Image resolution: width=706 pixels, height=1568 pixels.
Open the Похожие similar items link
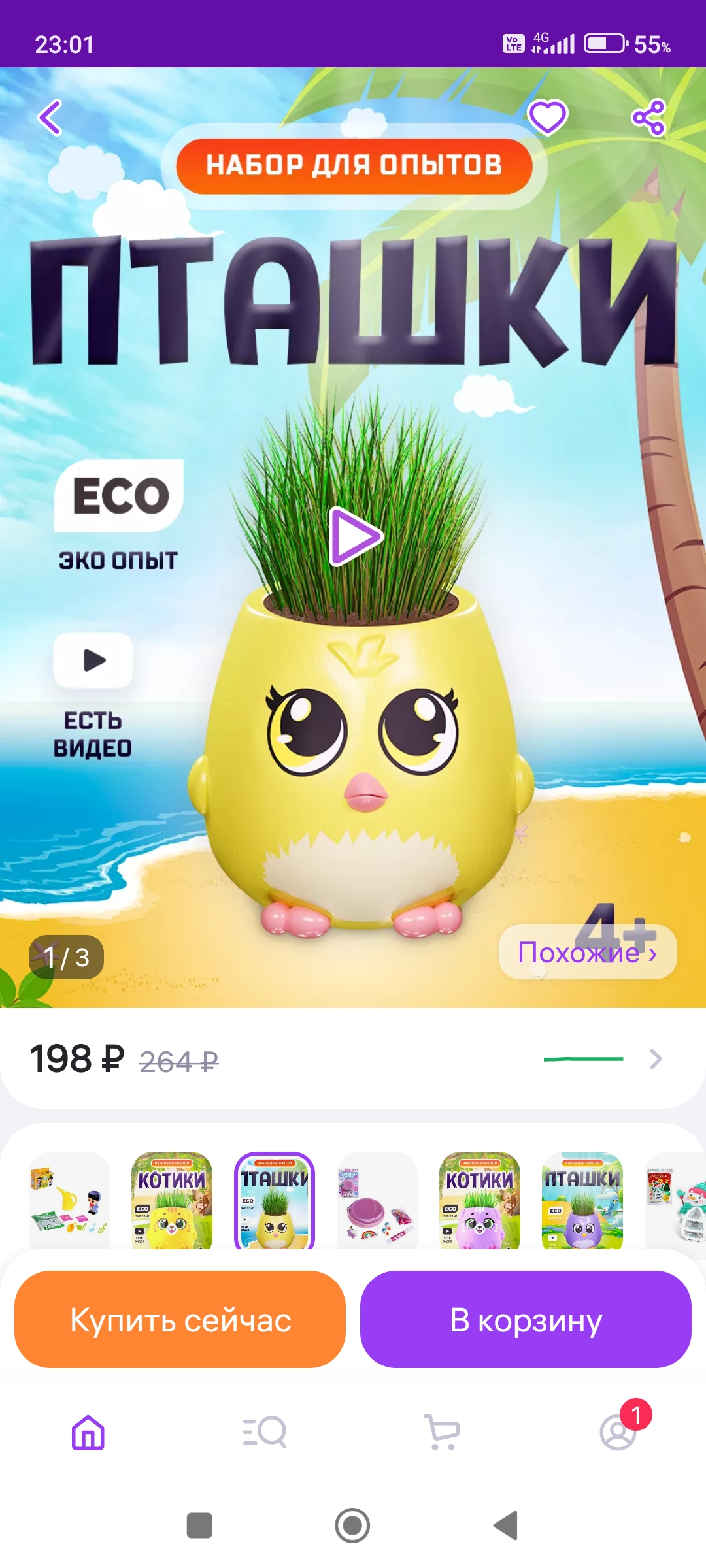pyautogui.click(x=588, y=953)
